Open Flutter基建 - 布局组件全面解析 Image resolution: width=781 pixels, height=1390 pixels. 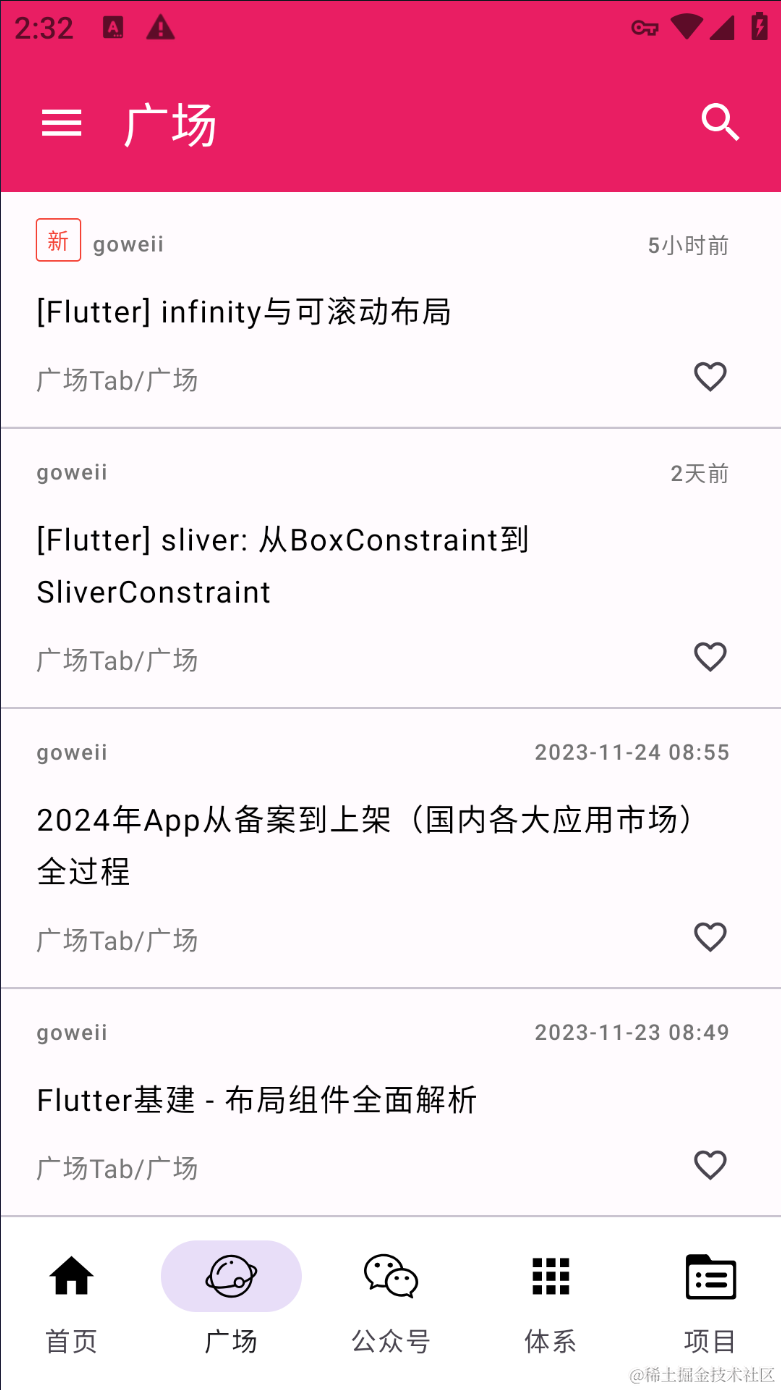click(257, 1101)
